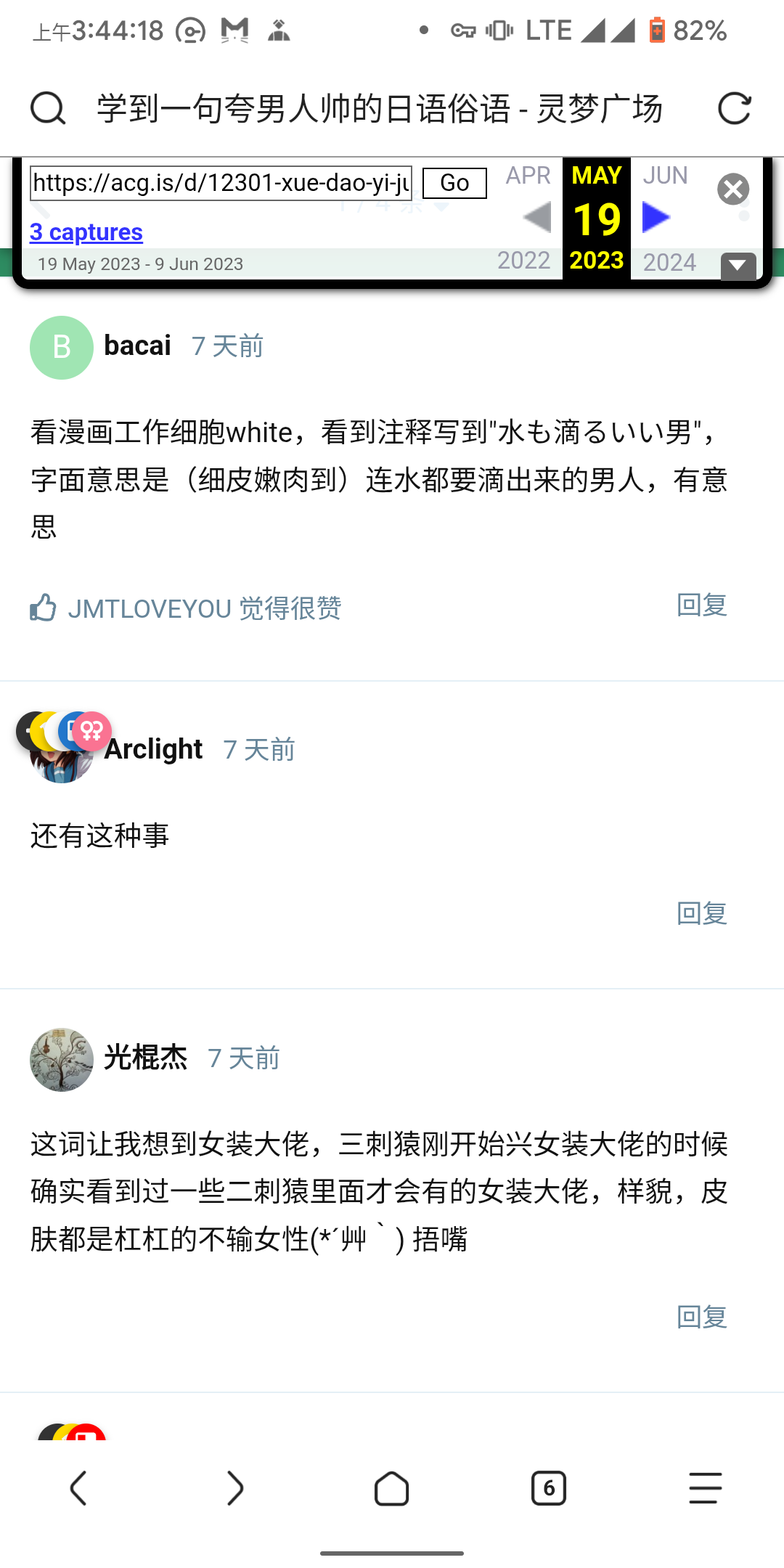Viewport: 784px width, 1568px height.
Task: Open 光棍杰's profile
Action: 145,1058
